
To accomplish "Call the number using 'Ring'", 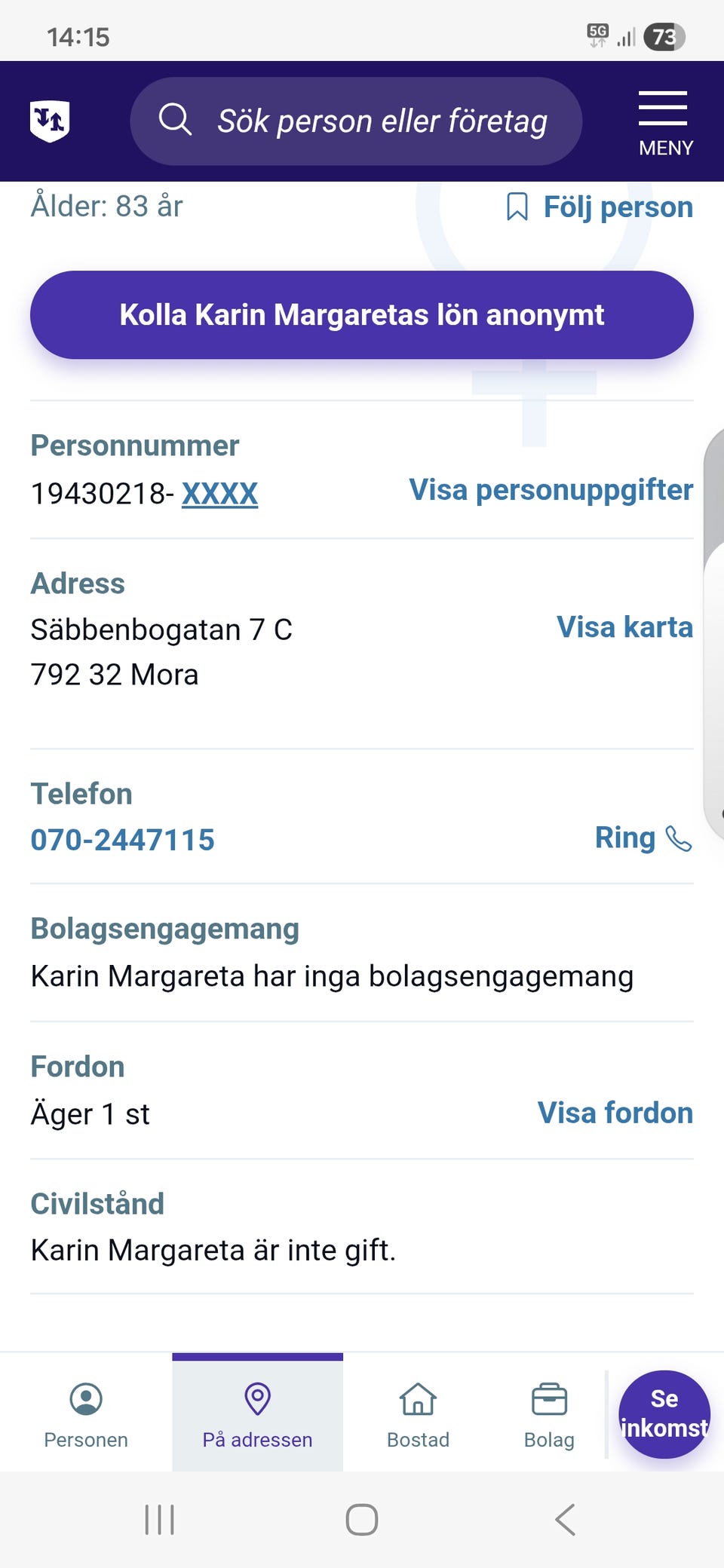I will (643, 838).
